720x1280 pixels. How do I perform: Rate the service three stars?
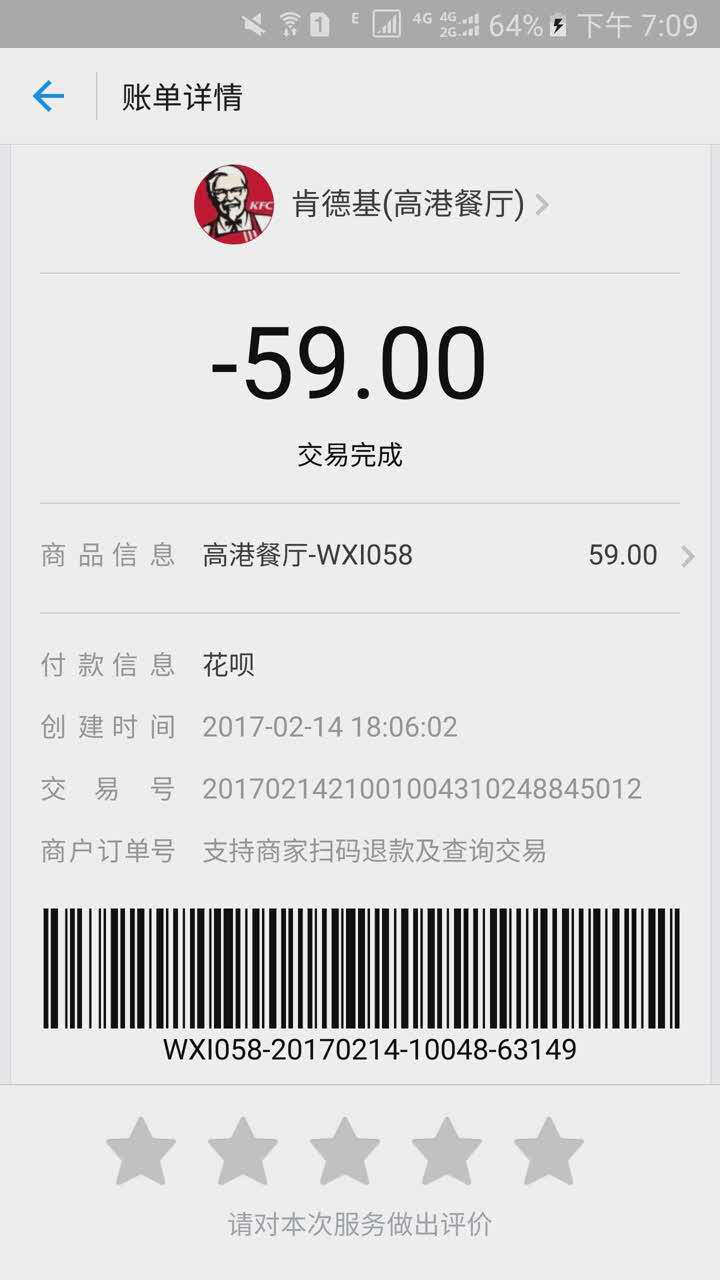point(345,1151)
